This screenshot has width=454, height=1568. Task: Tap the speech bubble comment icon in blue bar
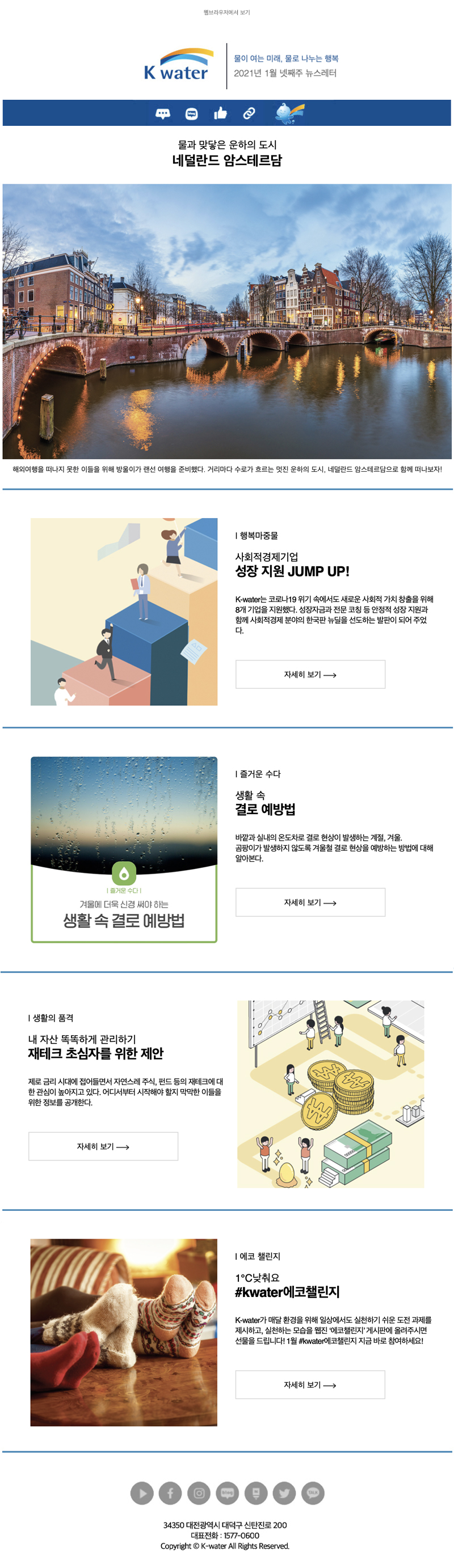tap(163, 114)
